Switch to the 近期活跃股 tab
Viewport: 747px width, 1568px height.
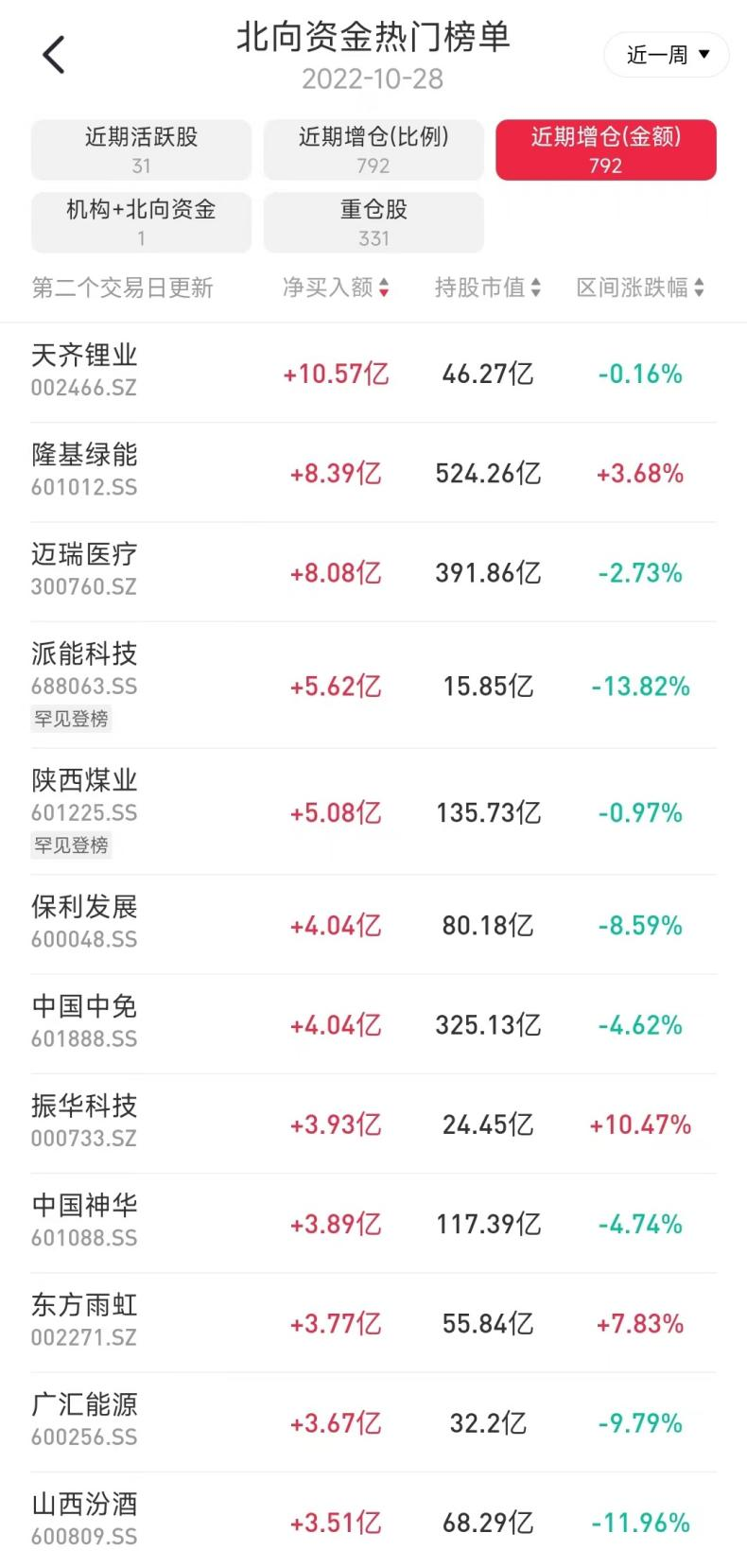coord(141,149)
